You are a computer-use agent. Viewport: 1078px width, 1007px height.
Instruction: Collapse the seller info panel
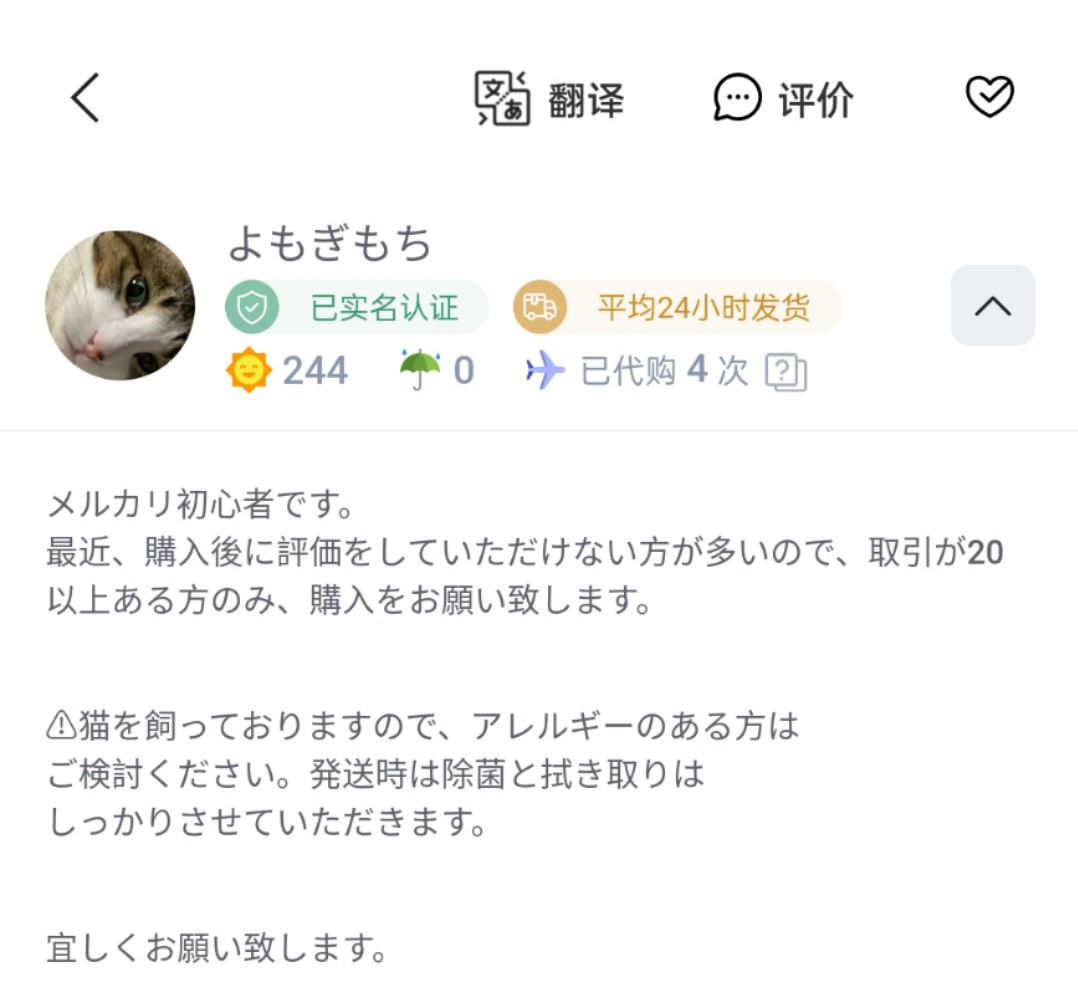[x=992, y=306]
